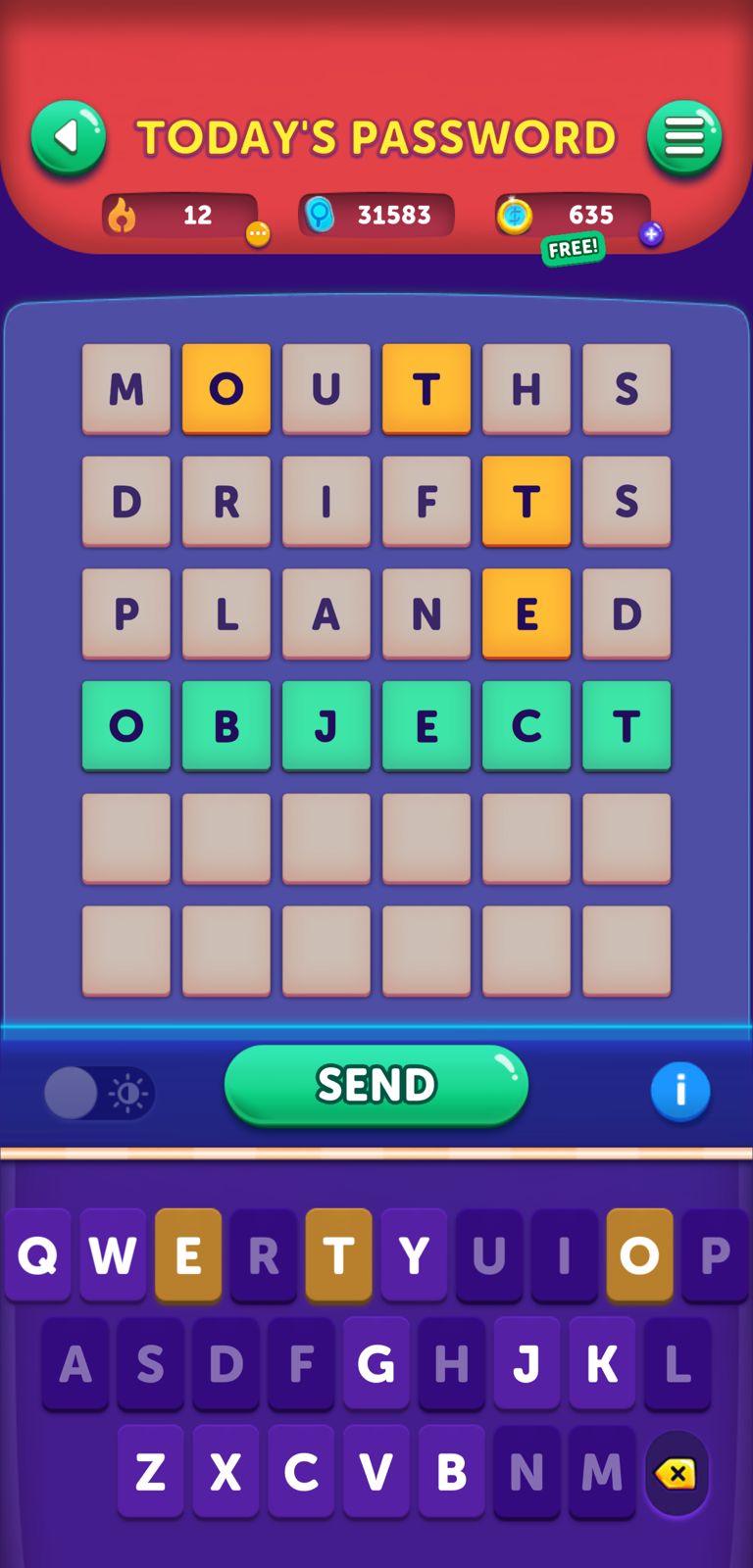Open the green hamburger menu
Viewport: 753px width, 1568px height.
point(683,137)
